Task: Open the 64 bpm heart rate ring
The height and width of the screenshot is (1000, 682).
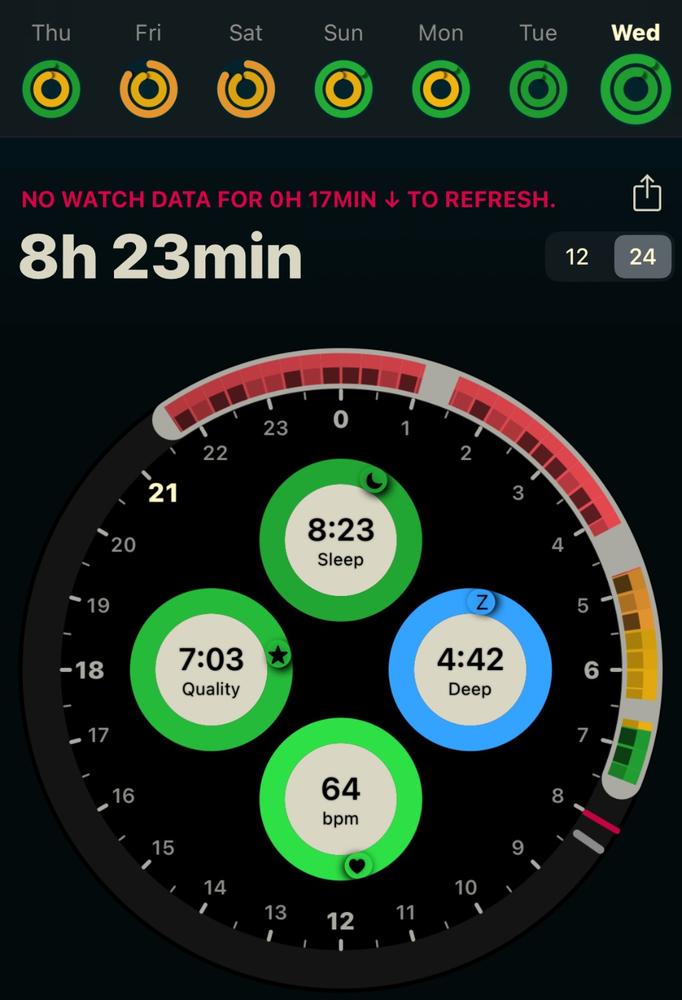Action: pos(341,798)
